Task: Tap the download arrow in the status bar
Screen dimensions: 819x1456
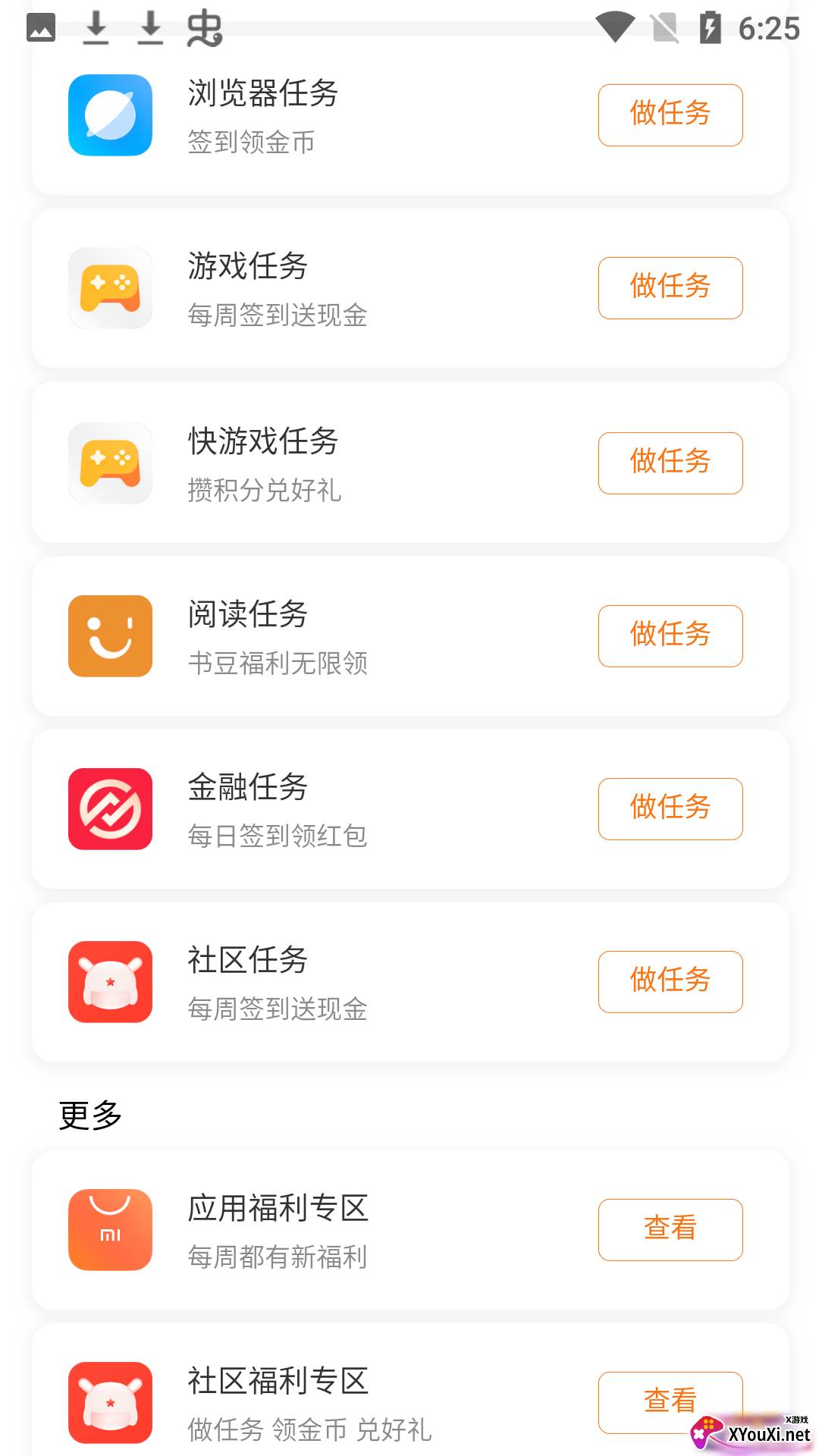Action: coord(96,29)
